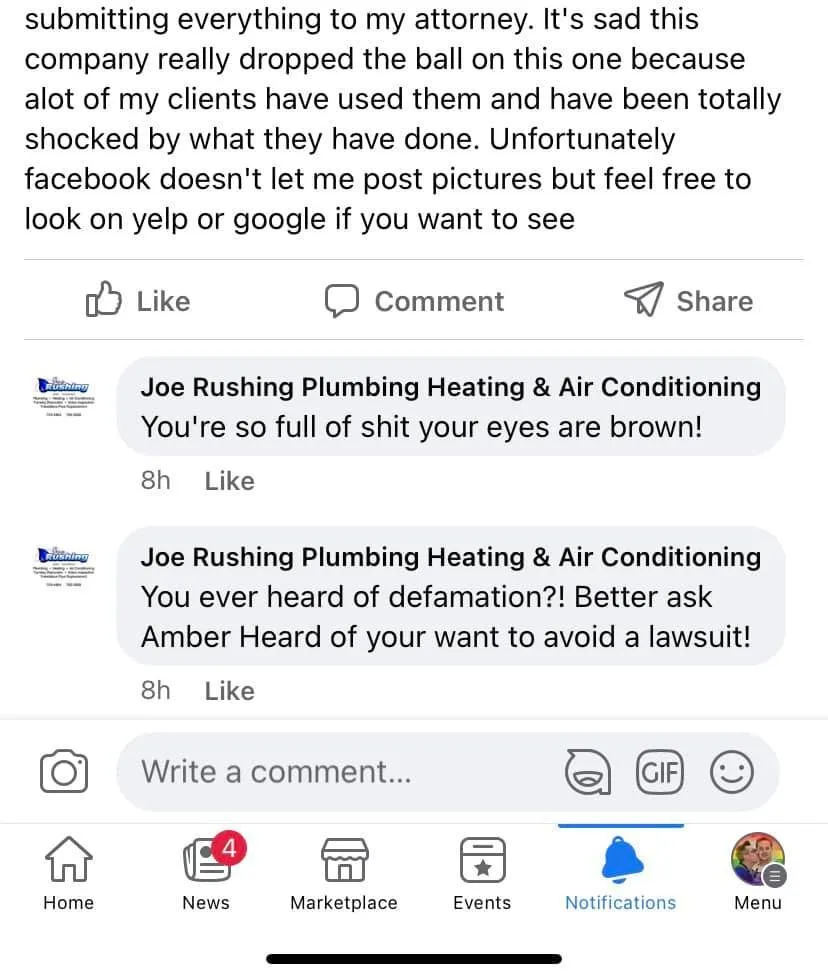Viewport: 828px width, 979px height.
Task: Open the Menu tab
Action: [x=758, y=873]
